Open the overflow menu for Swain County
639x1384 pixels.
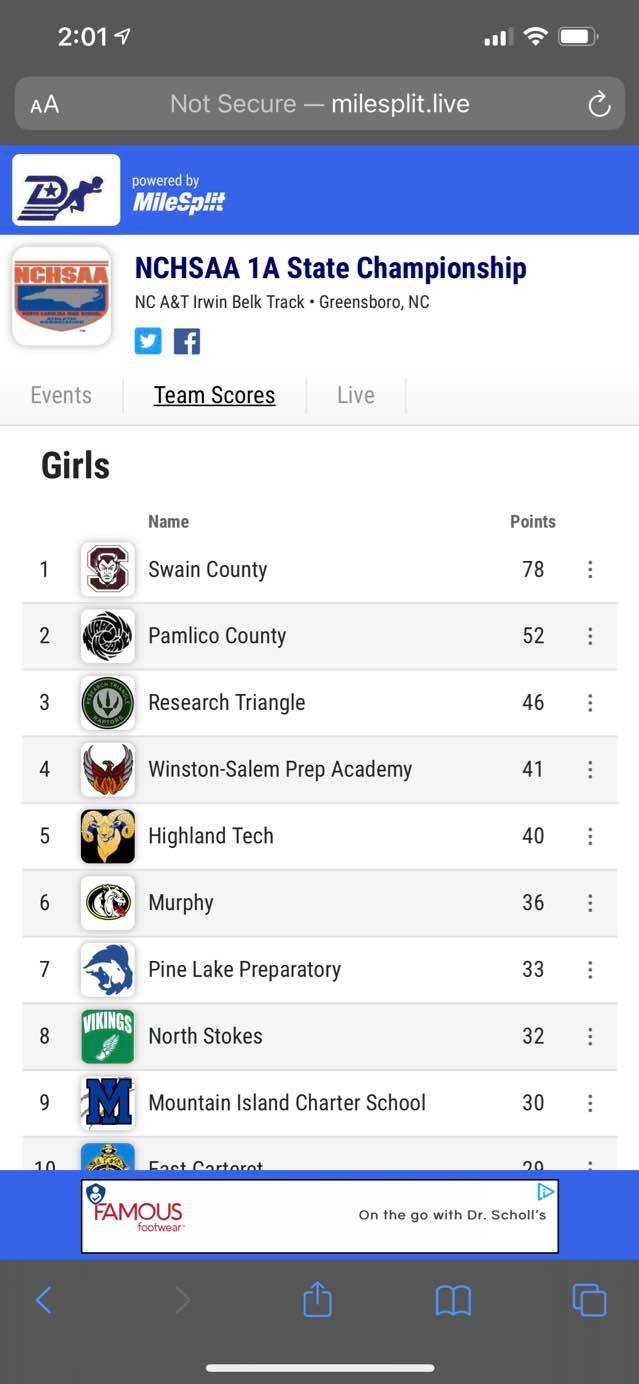[590, 569]
